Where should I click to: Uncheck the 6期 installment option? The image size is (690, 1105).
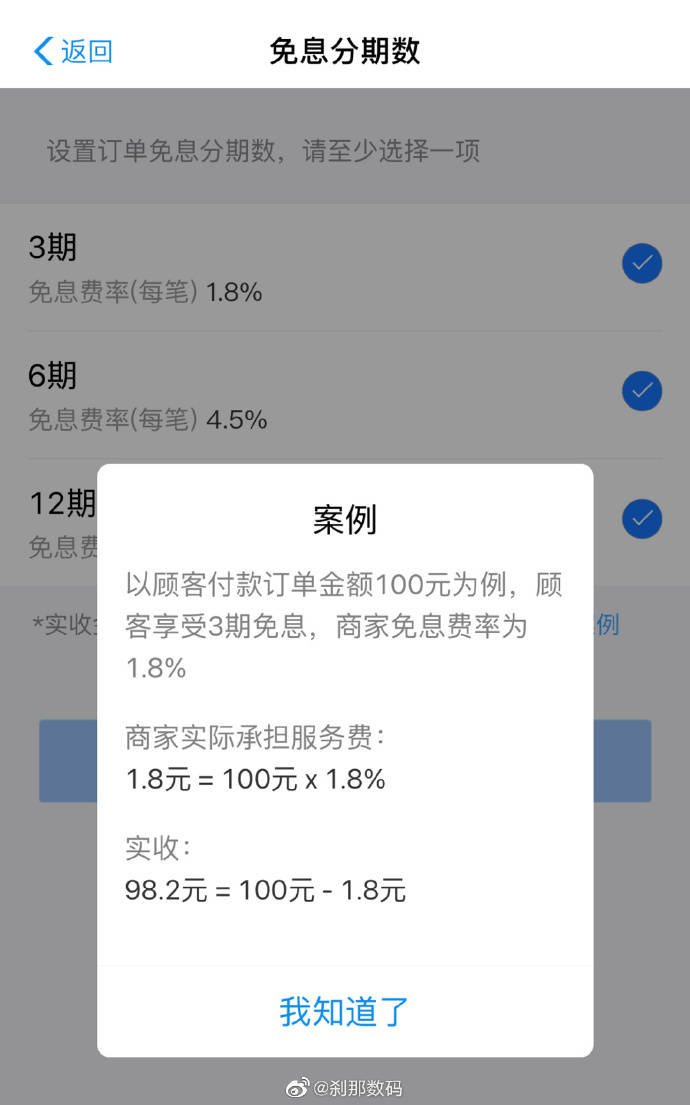pyautogui.click(x=641, y=391)
